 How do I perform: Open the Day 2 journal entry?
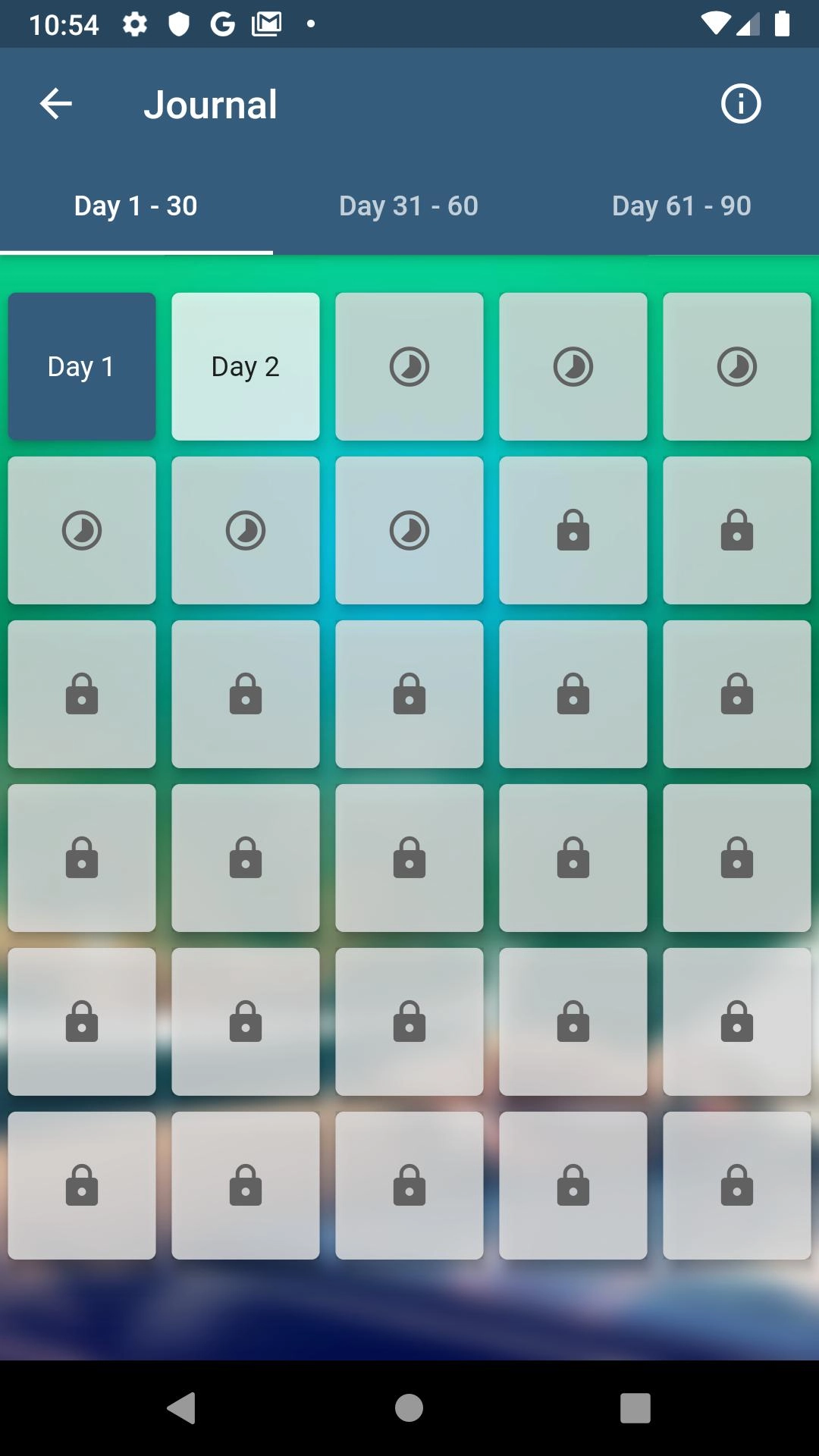(246, 366)
